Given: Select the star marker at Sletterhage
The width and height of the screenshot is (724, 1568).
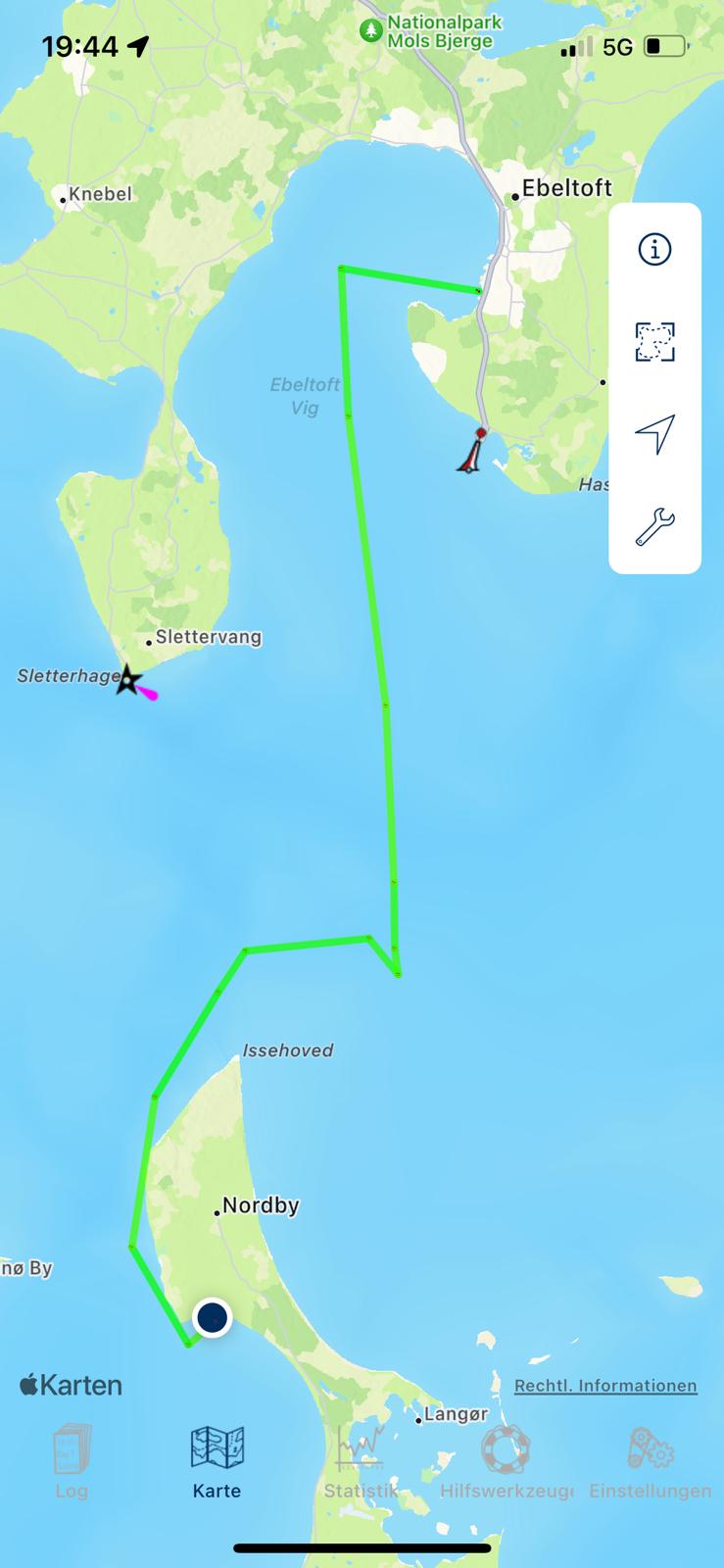Looking at the screenshot, I should coord(127,679).
